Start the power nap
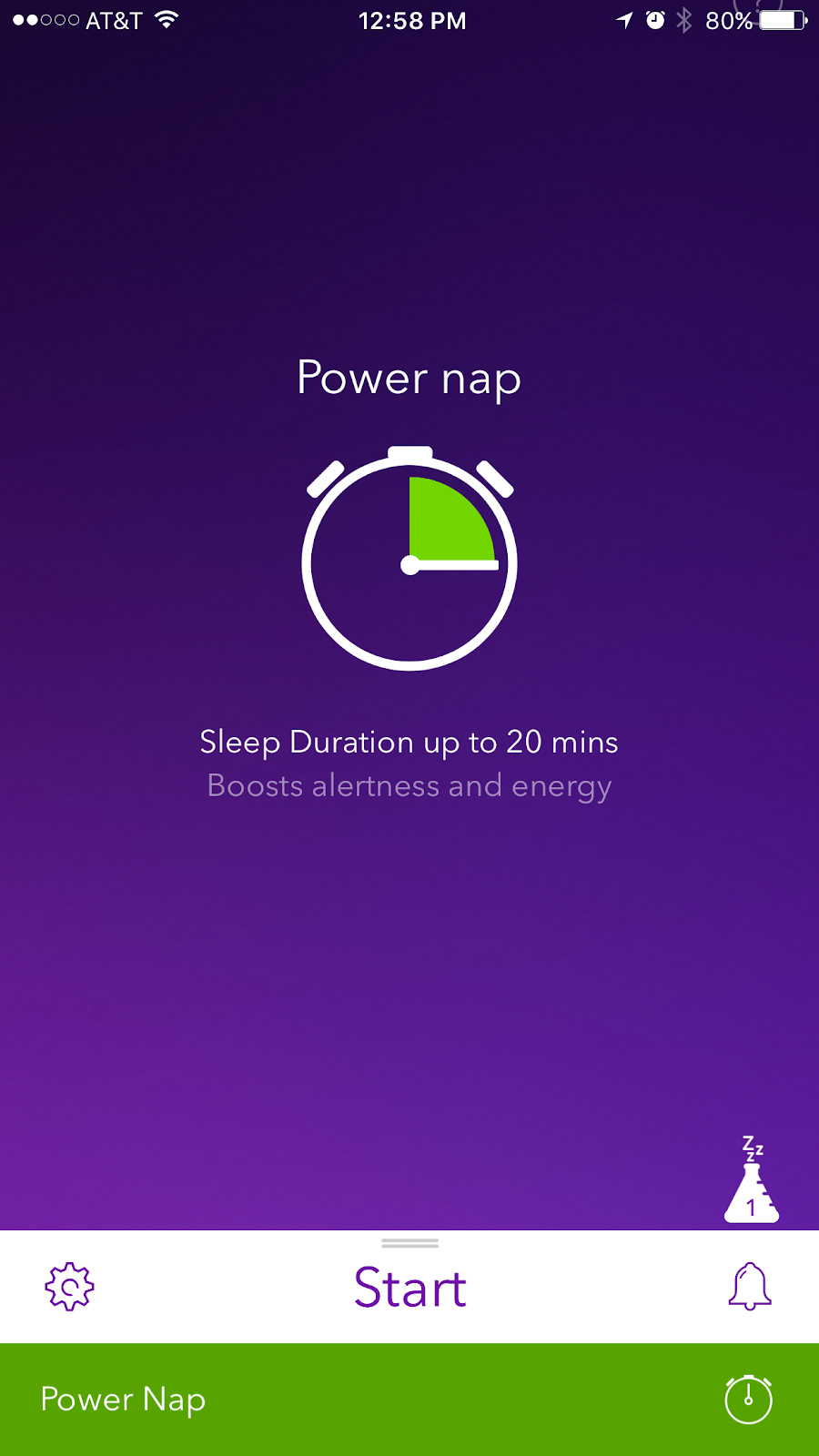The image size is (819, 1456). click(409, 1289)
